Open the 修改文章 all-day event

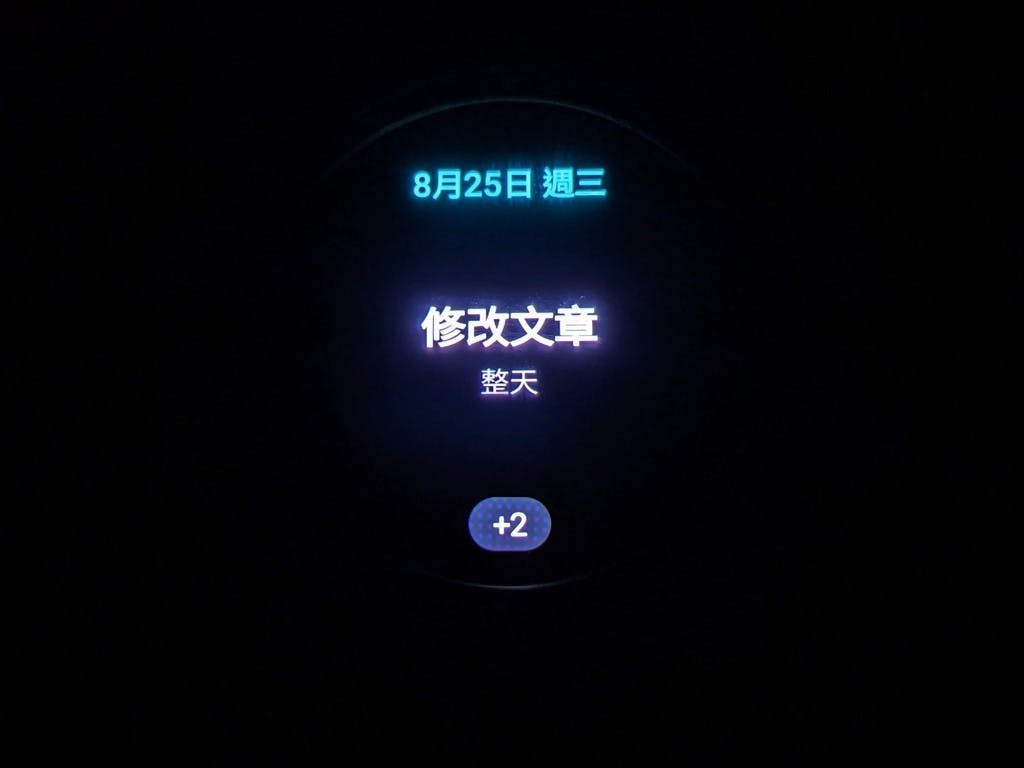pos(510,328)
